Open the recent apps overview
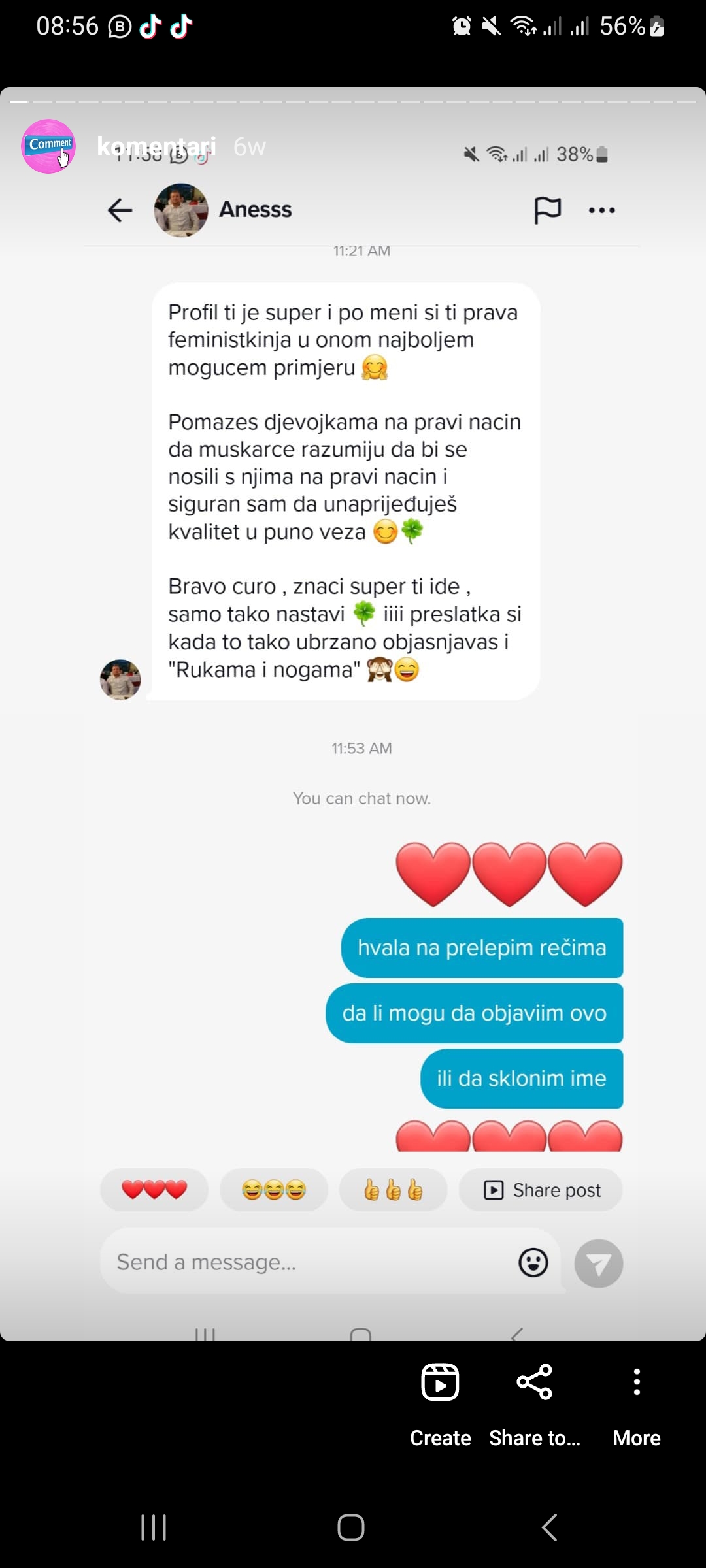This screenshot has width=706, height=1568. 154,1527
